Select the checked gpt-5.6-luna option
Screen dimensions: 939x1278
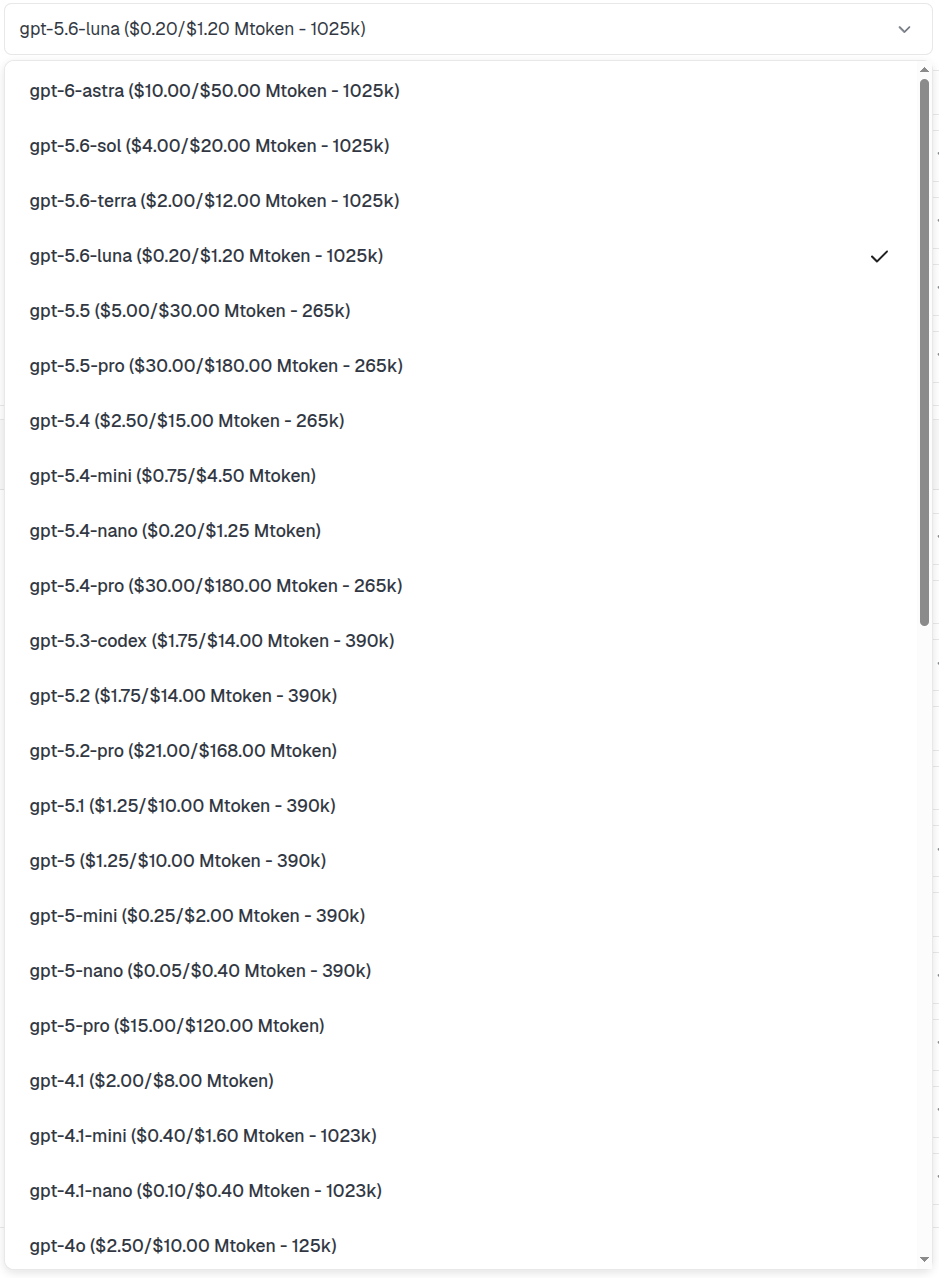[x=461, y=256]
